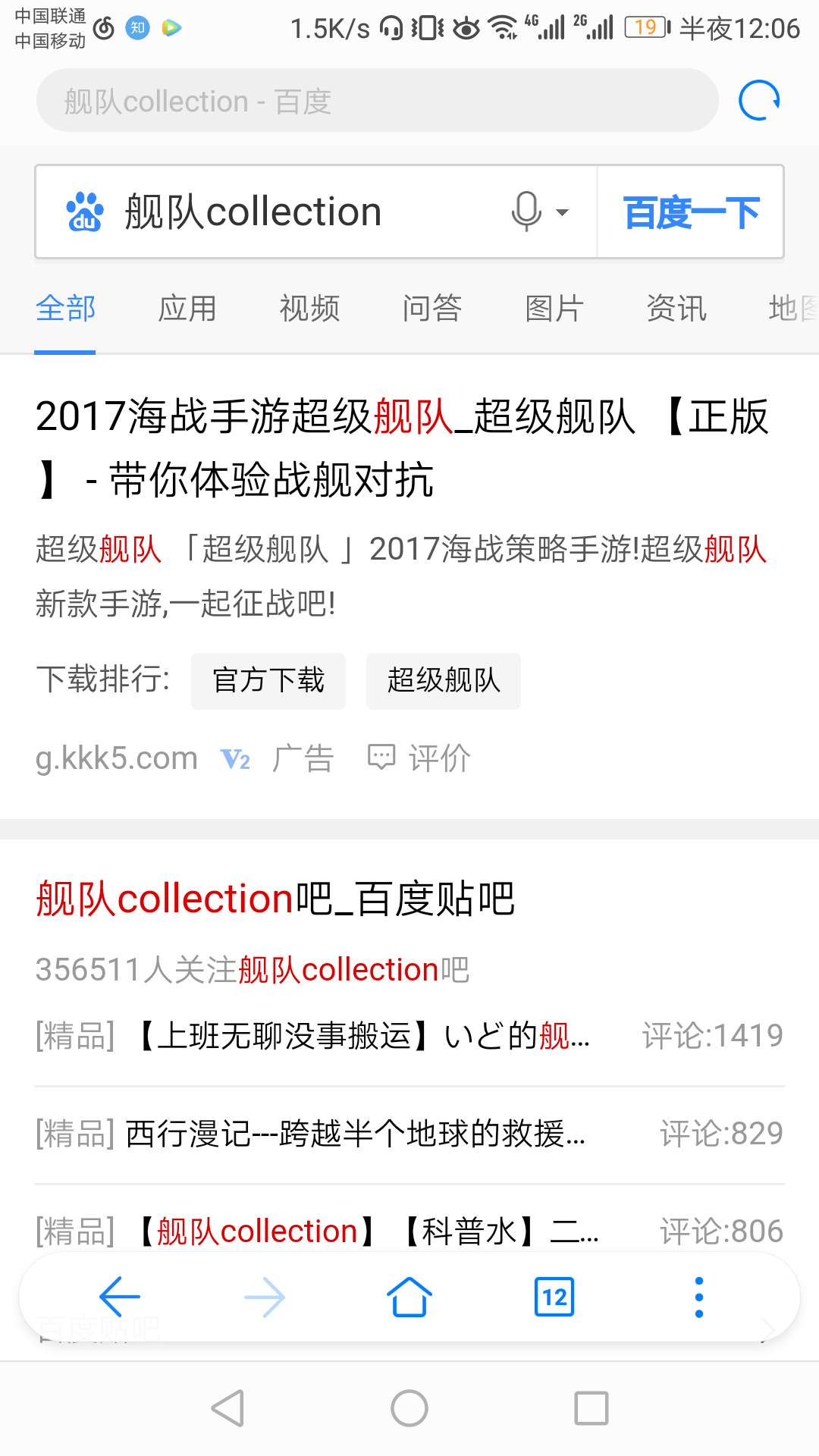Tap the forward navigation arrow
Viewport: 819px width, 1456px height.
264,1297
